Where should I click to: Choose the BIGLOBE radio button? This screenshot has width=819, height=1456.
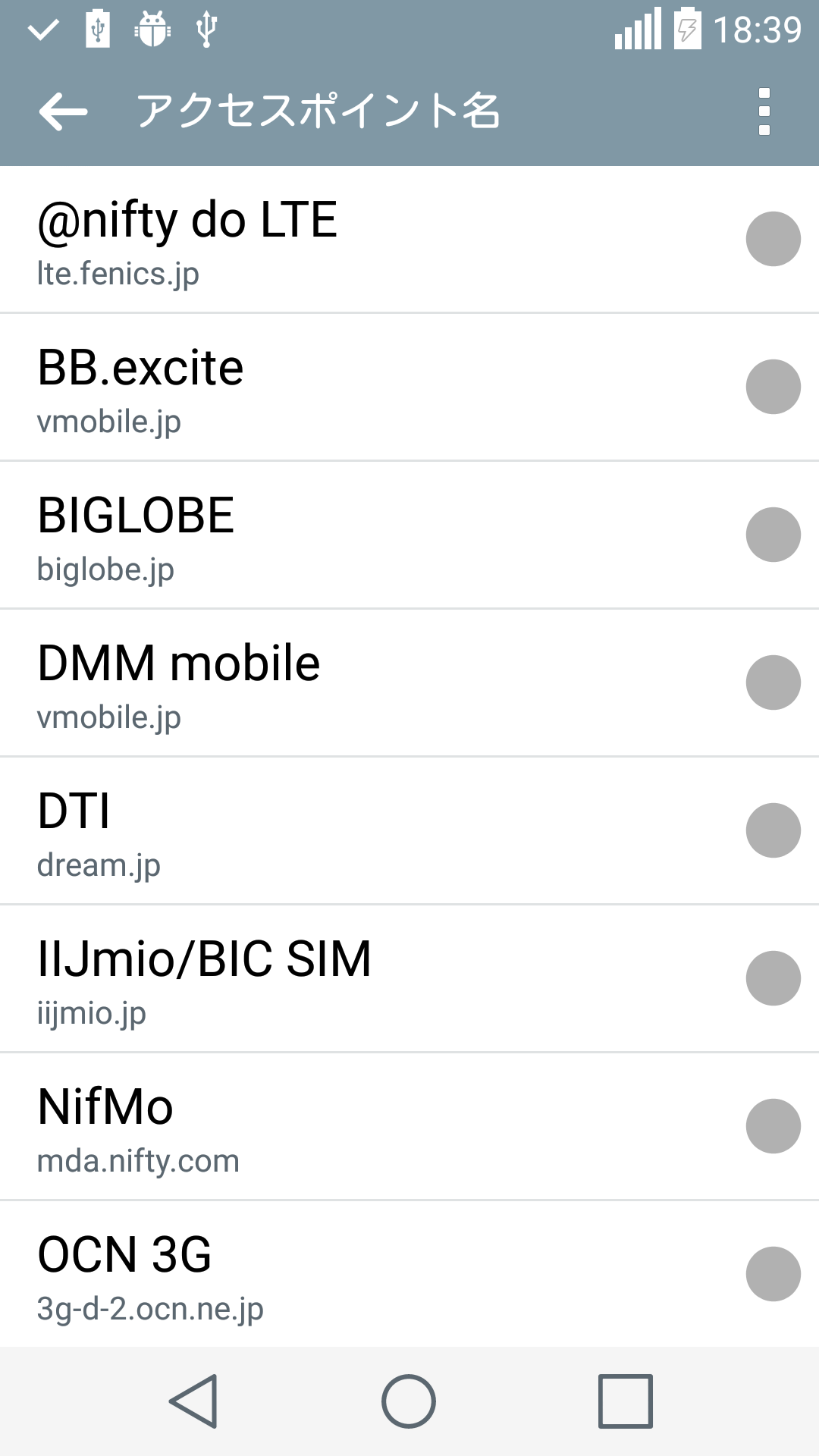773,535
